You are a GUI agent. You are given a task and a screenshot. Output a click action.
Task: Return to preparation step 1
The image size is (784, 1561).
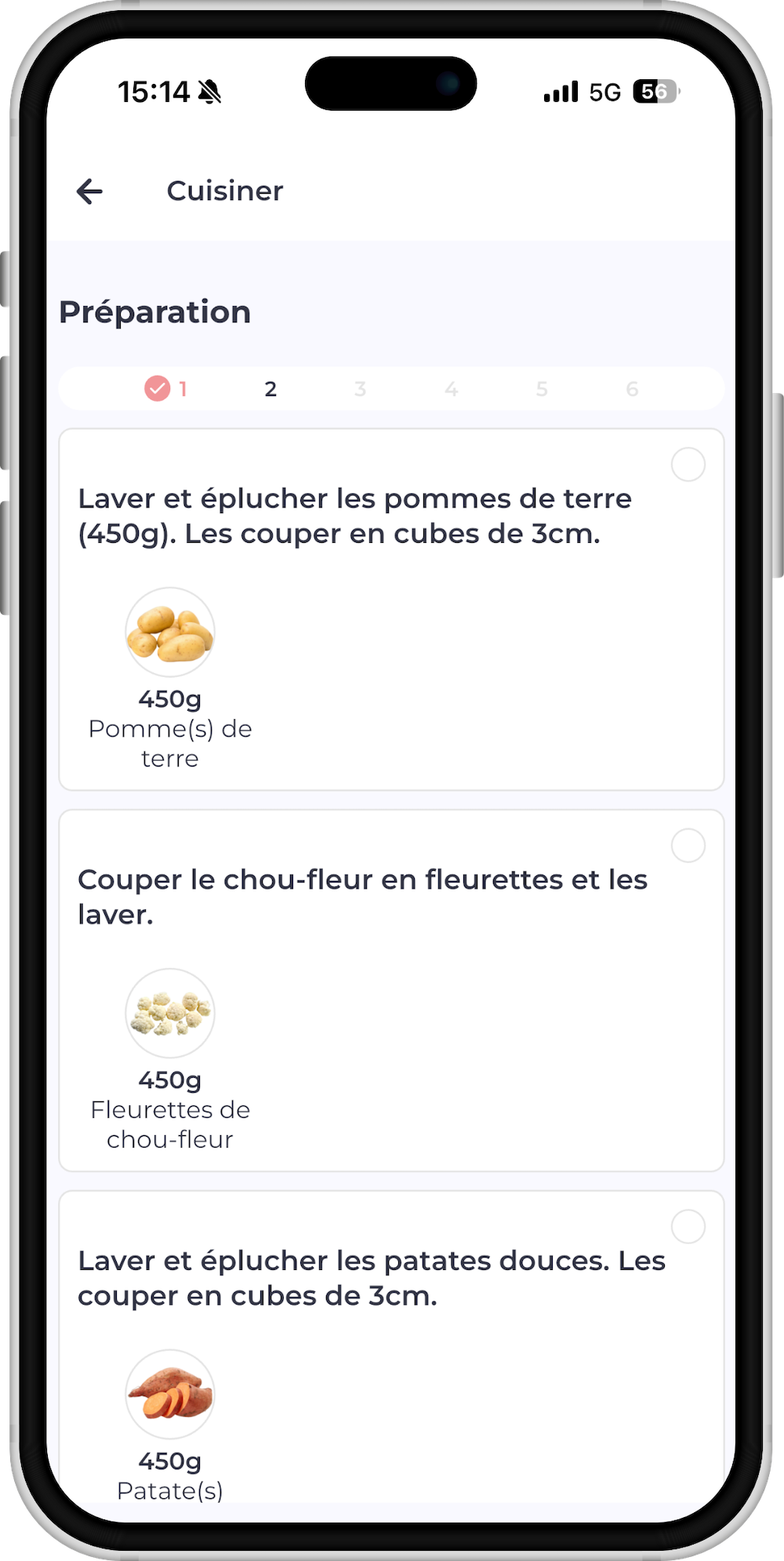point(166,389)
